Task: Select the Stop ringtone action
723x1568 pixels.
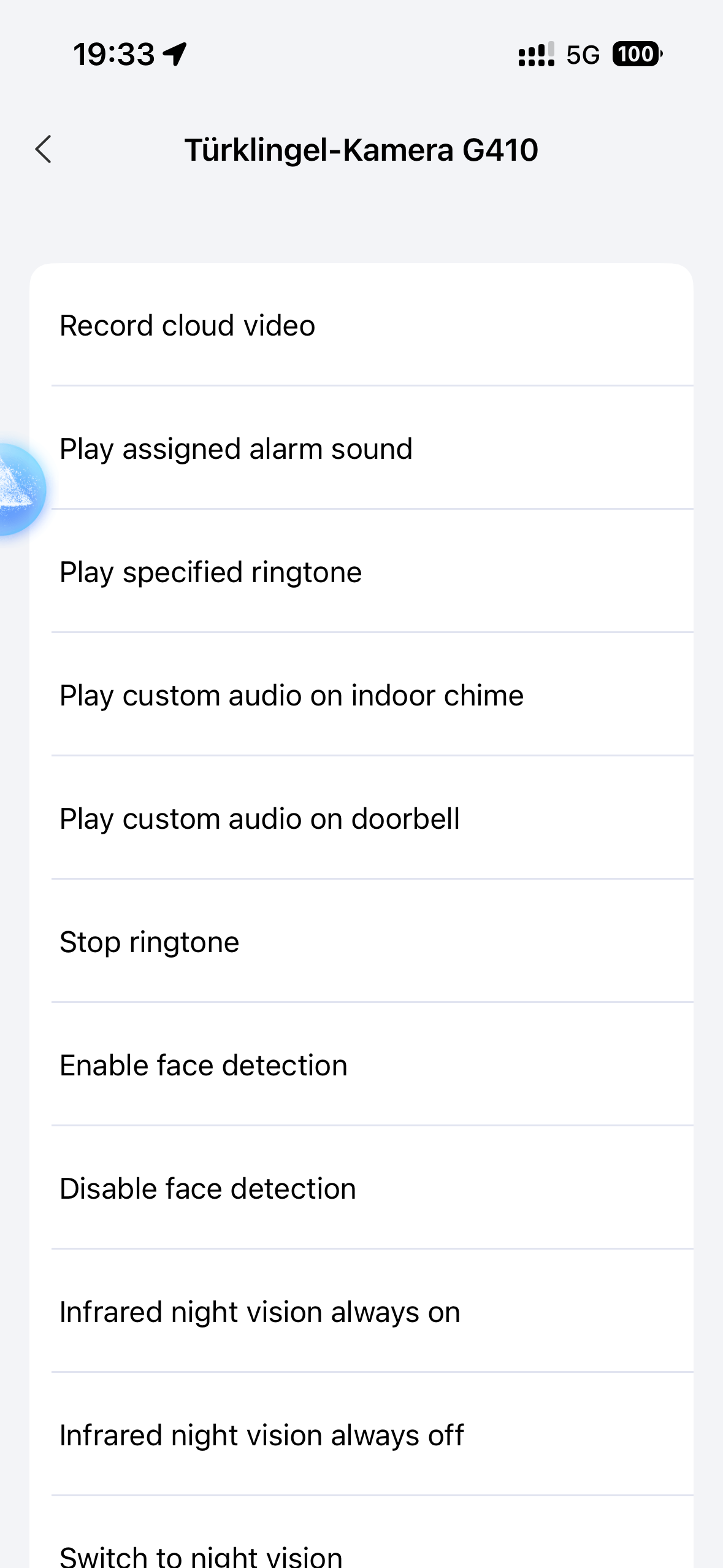Action: pyautogui.click(x=361, y=942)
